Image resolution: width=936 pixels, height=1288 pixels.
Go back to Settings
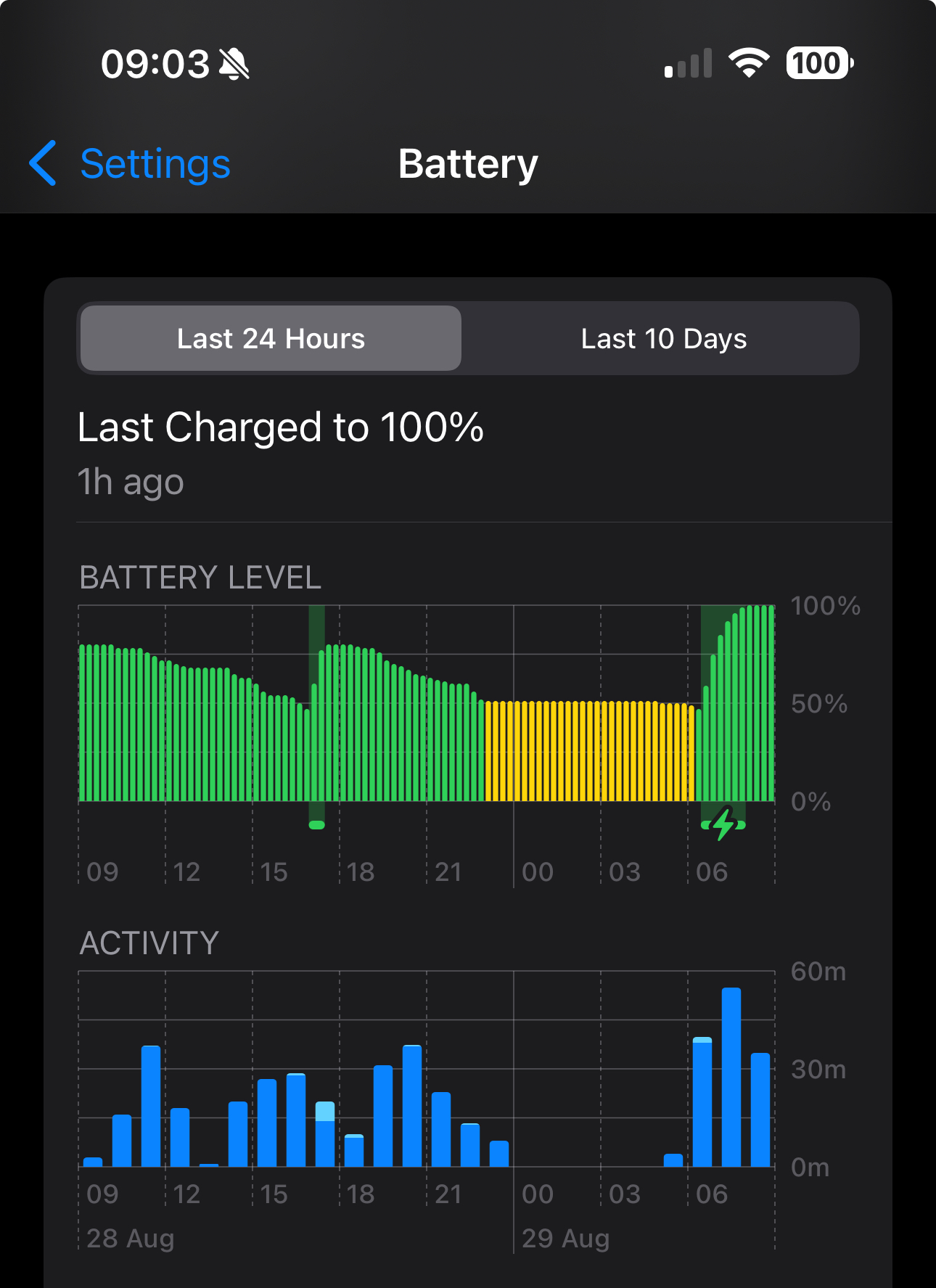pyautogui.click(x=131, y=164)
